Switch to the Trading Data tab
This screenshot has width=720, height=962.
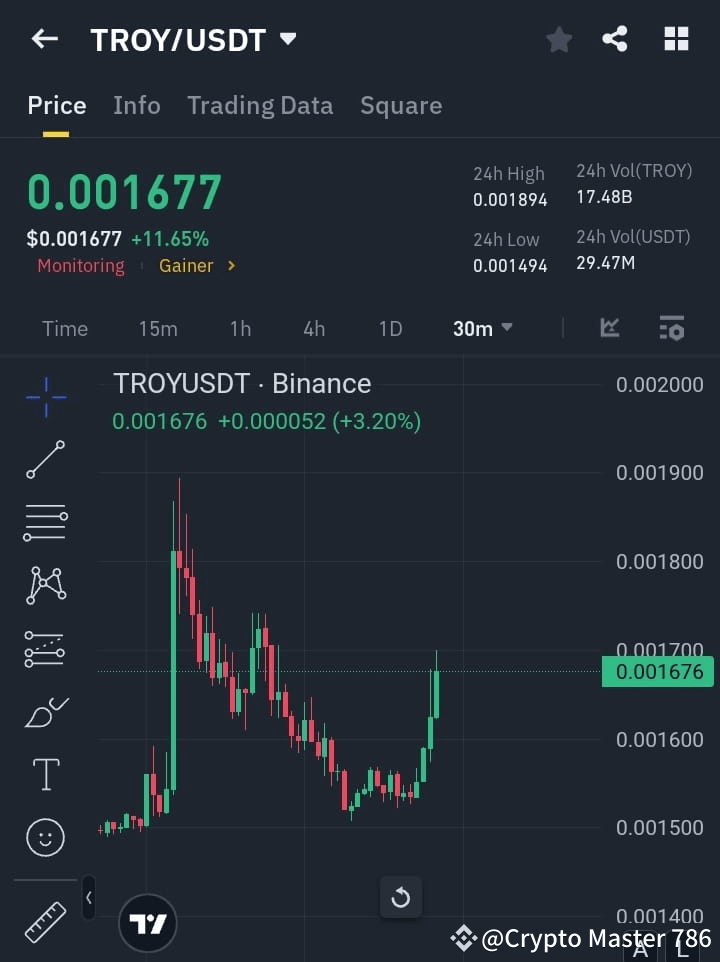[260, 105]
